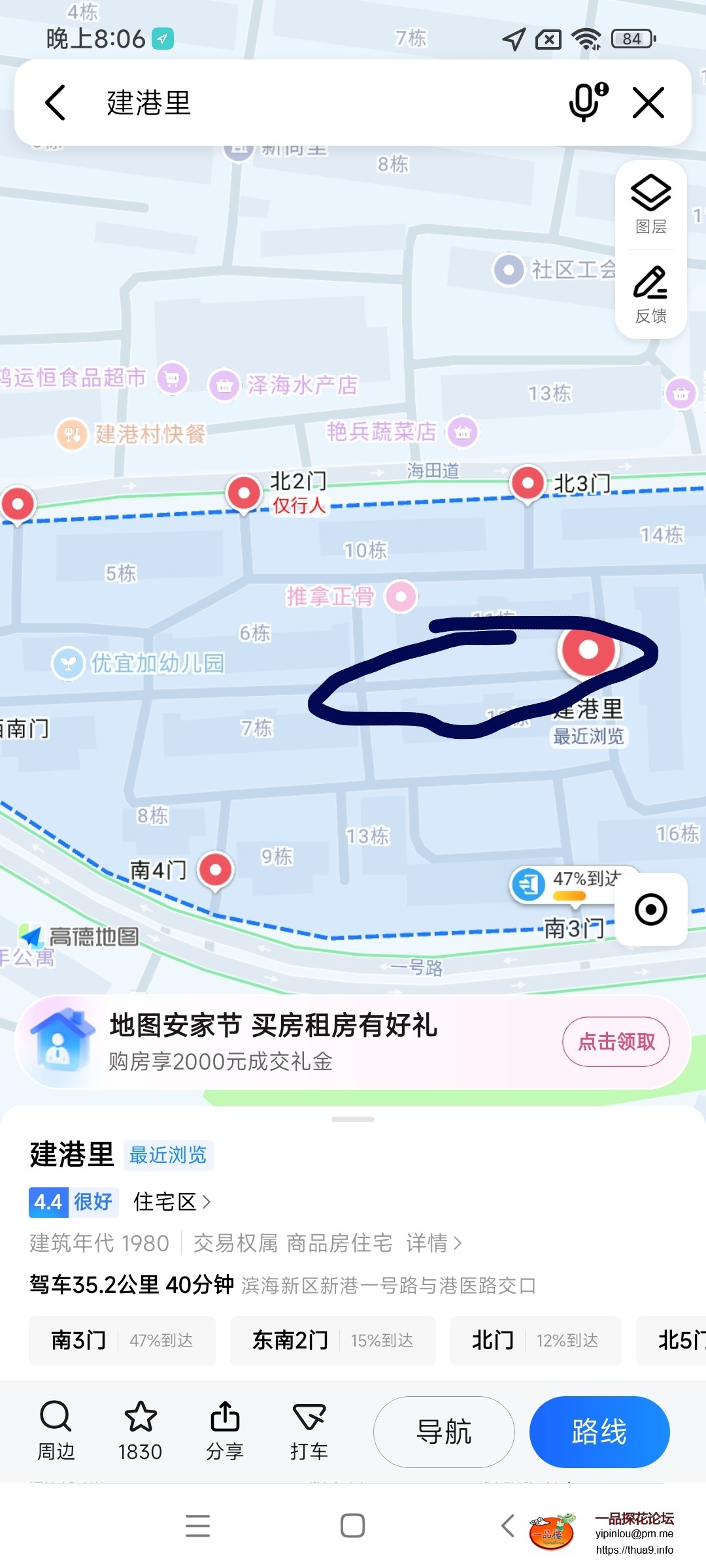Open the 住宅区 category link

171,1201
